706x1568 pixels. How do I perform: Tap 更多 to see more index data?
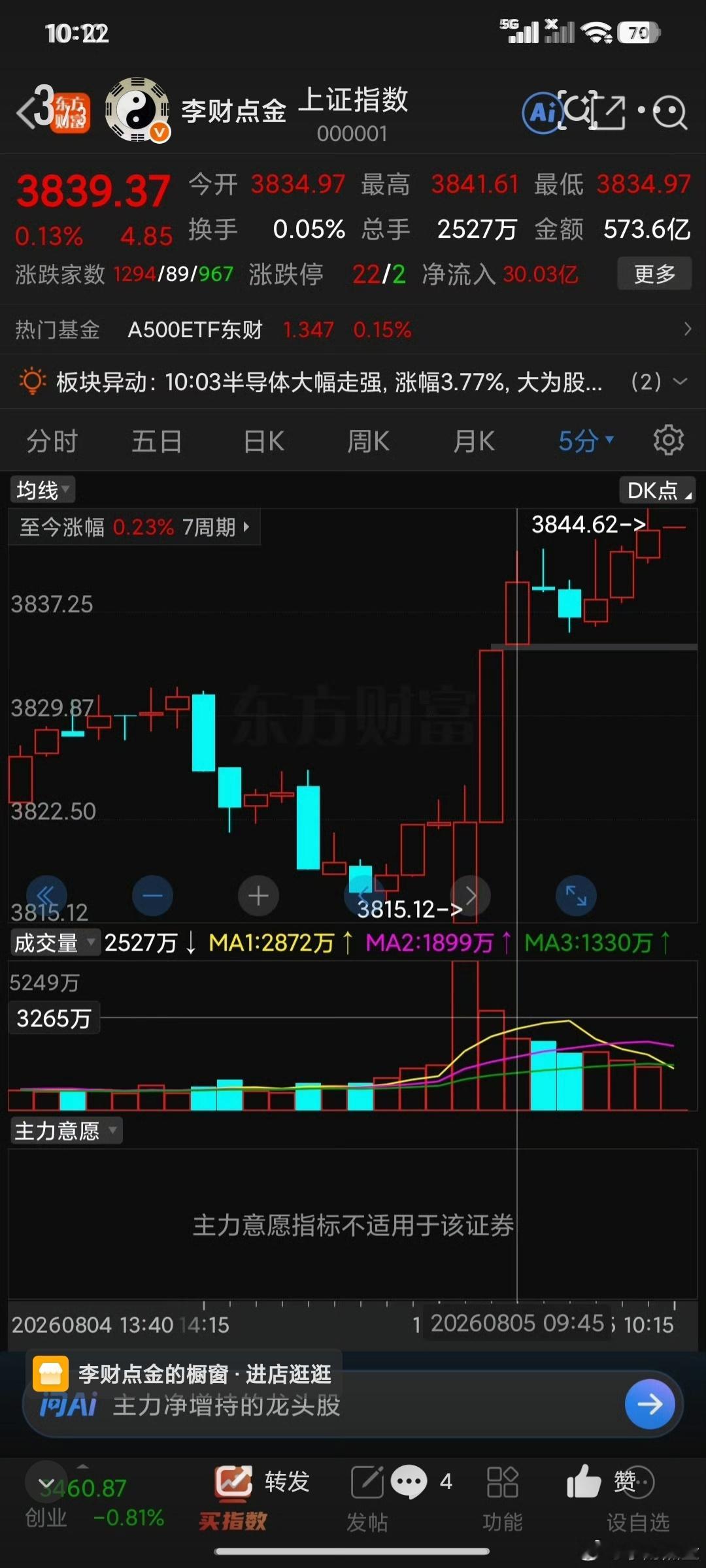click(654, 274)
